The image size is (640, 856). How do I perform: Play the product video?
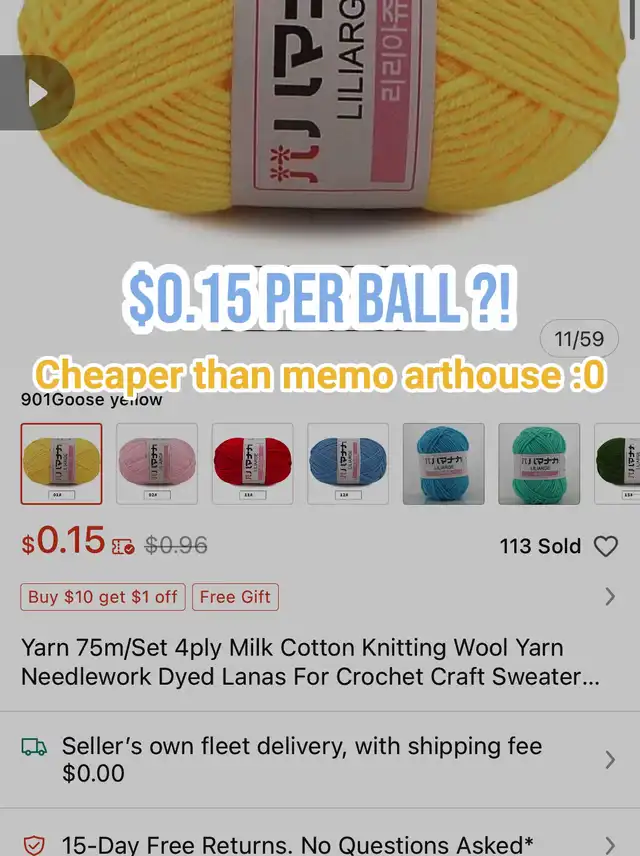(x=36, y=93)
